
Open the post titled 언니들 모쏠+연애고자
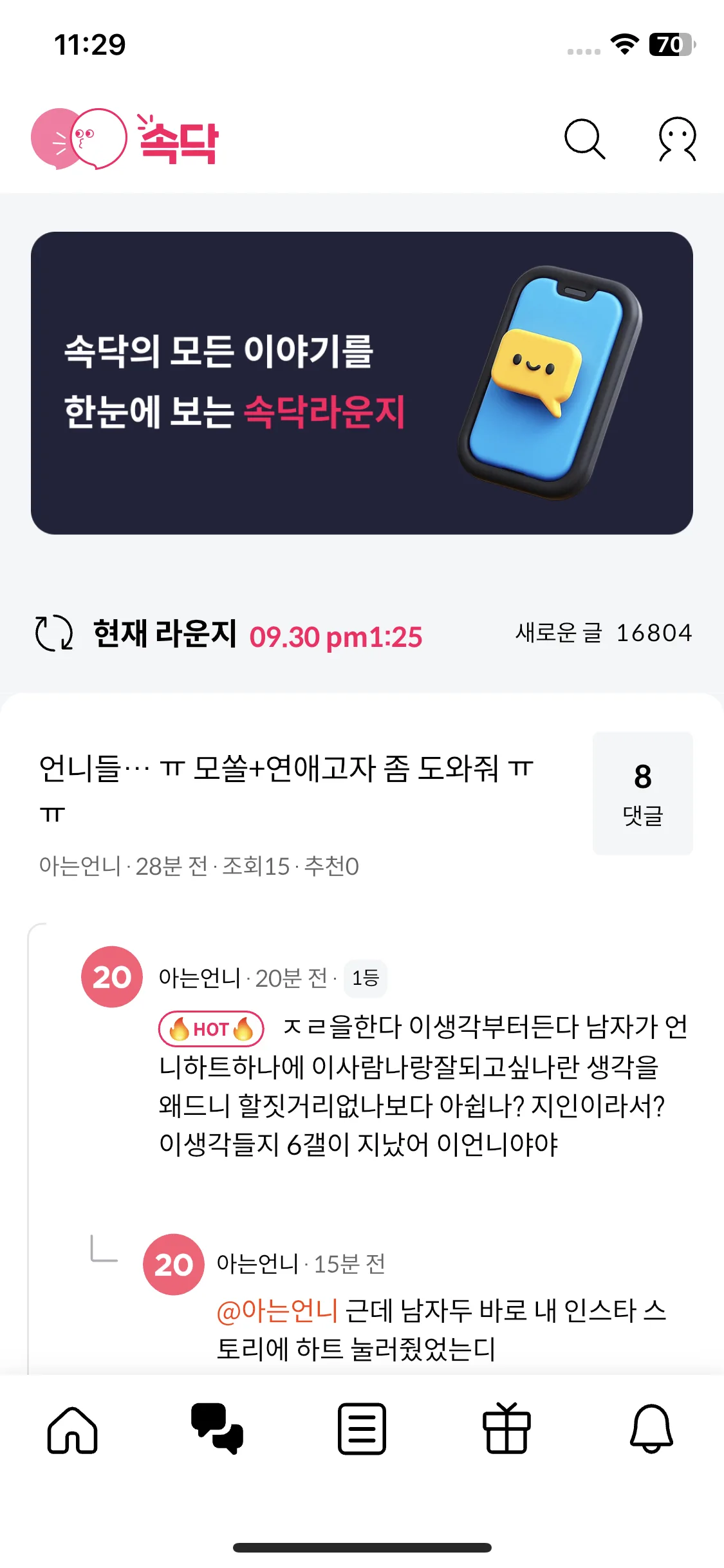click(x=286, y=769)
